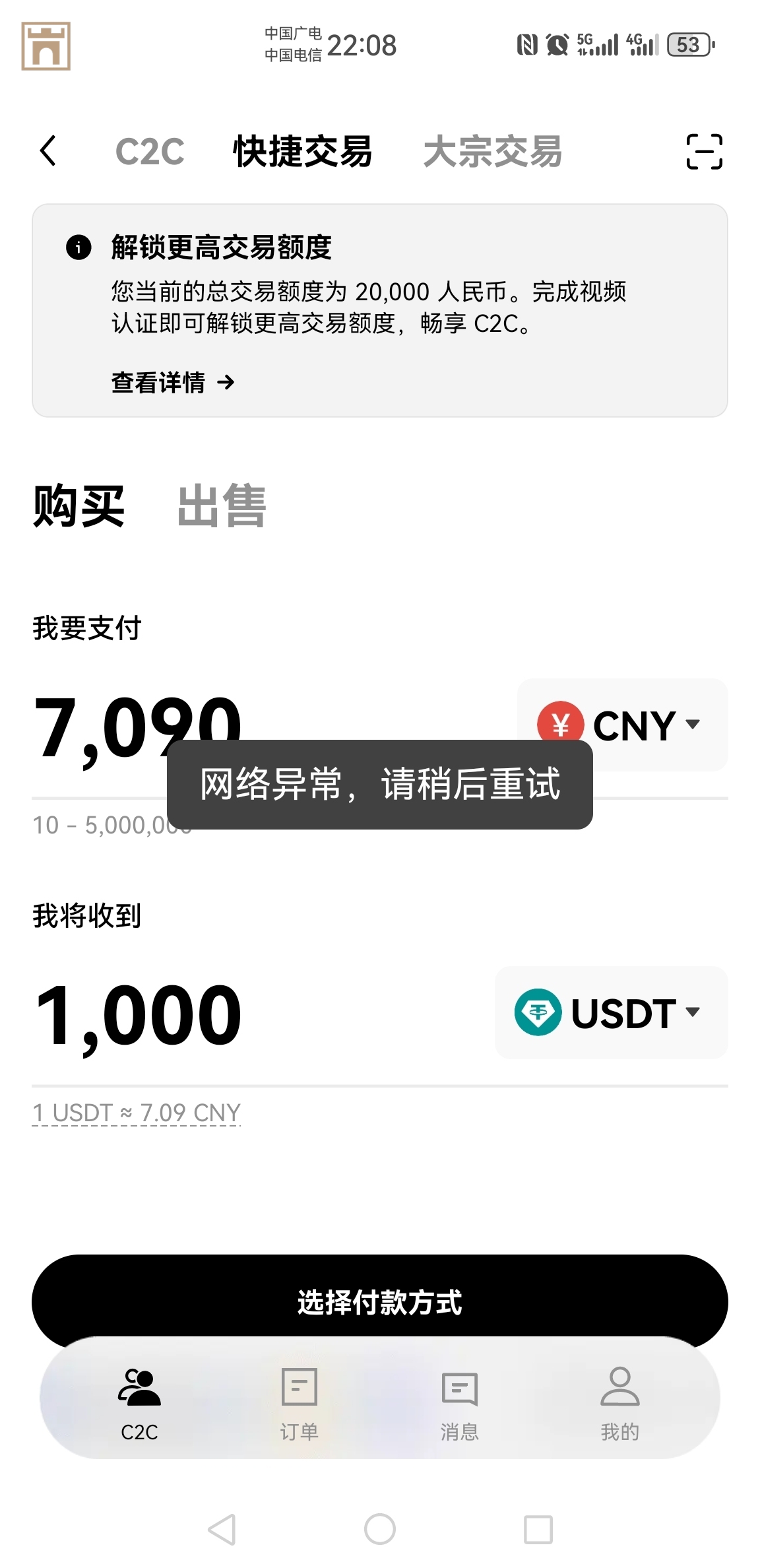Switch to the C2C top tab
760x1568 pixels.
pyautogui.click(x=150, y=152)
